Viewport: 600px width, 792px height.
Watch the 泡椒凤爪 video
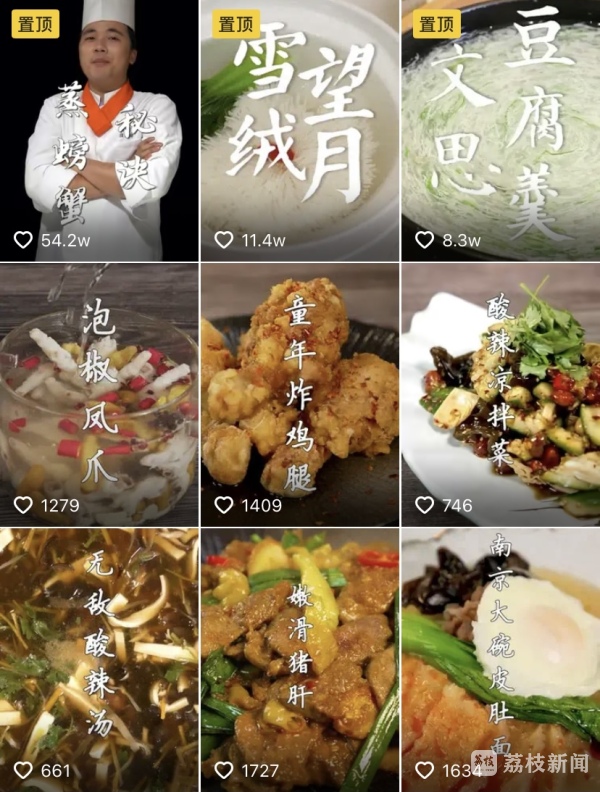[98, 395]
